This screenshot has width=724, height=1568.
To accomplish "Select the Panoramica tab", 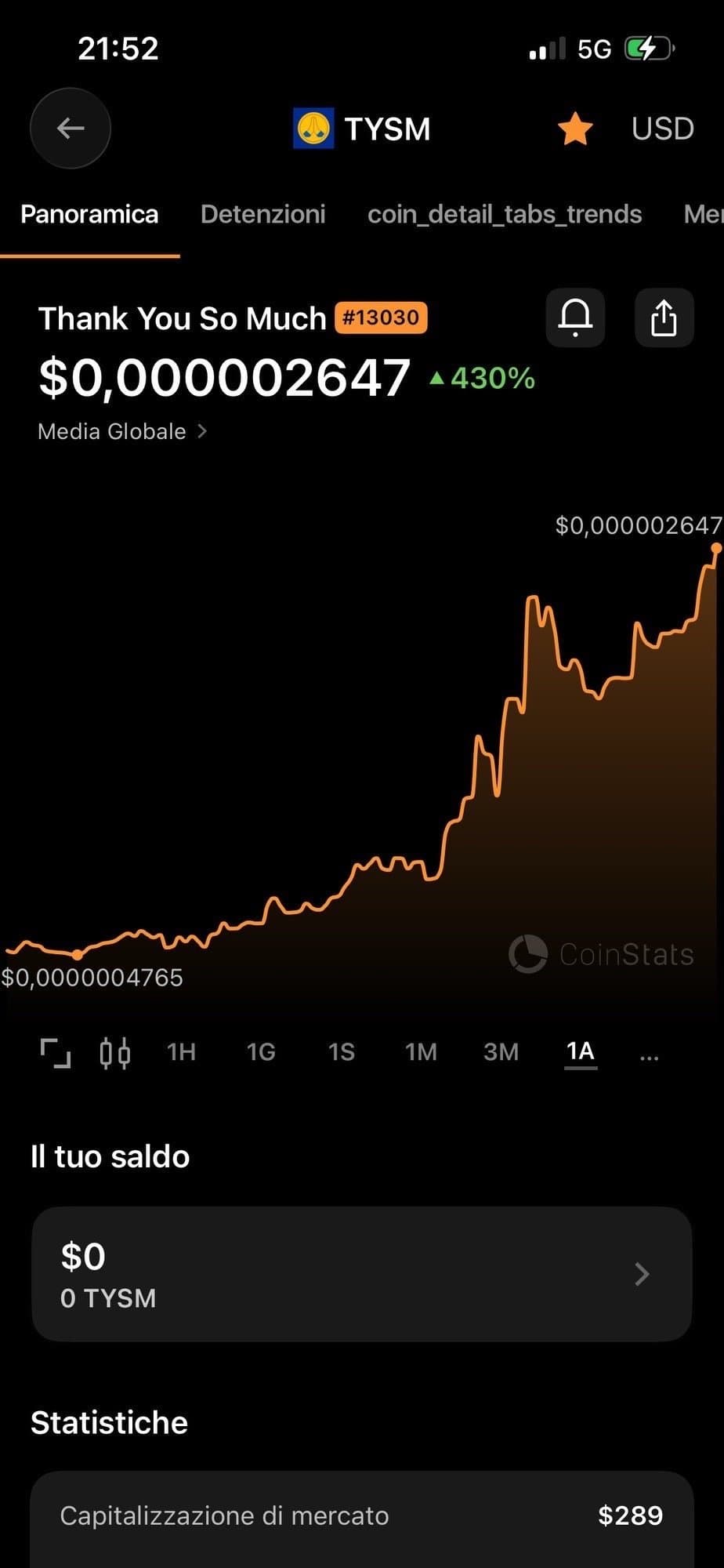I will 89,214.
